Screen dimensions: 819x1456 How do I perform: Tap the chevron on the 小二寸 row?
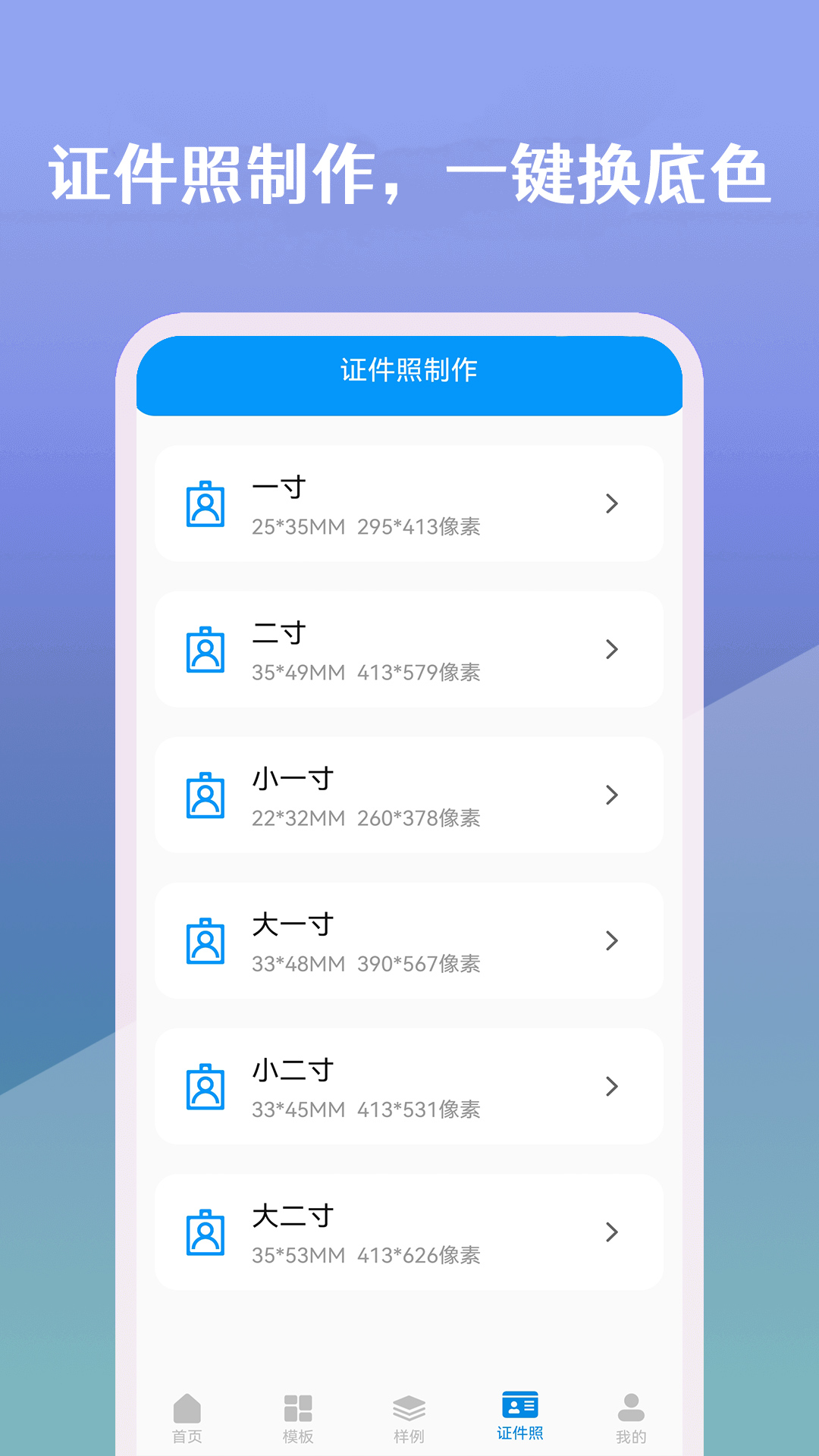pyautogui.click(x=611, y=1087)
